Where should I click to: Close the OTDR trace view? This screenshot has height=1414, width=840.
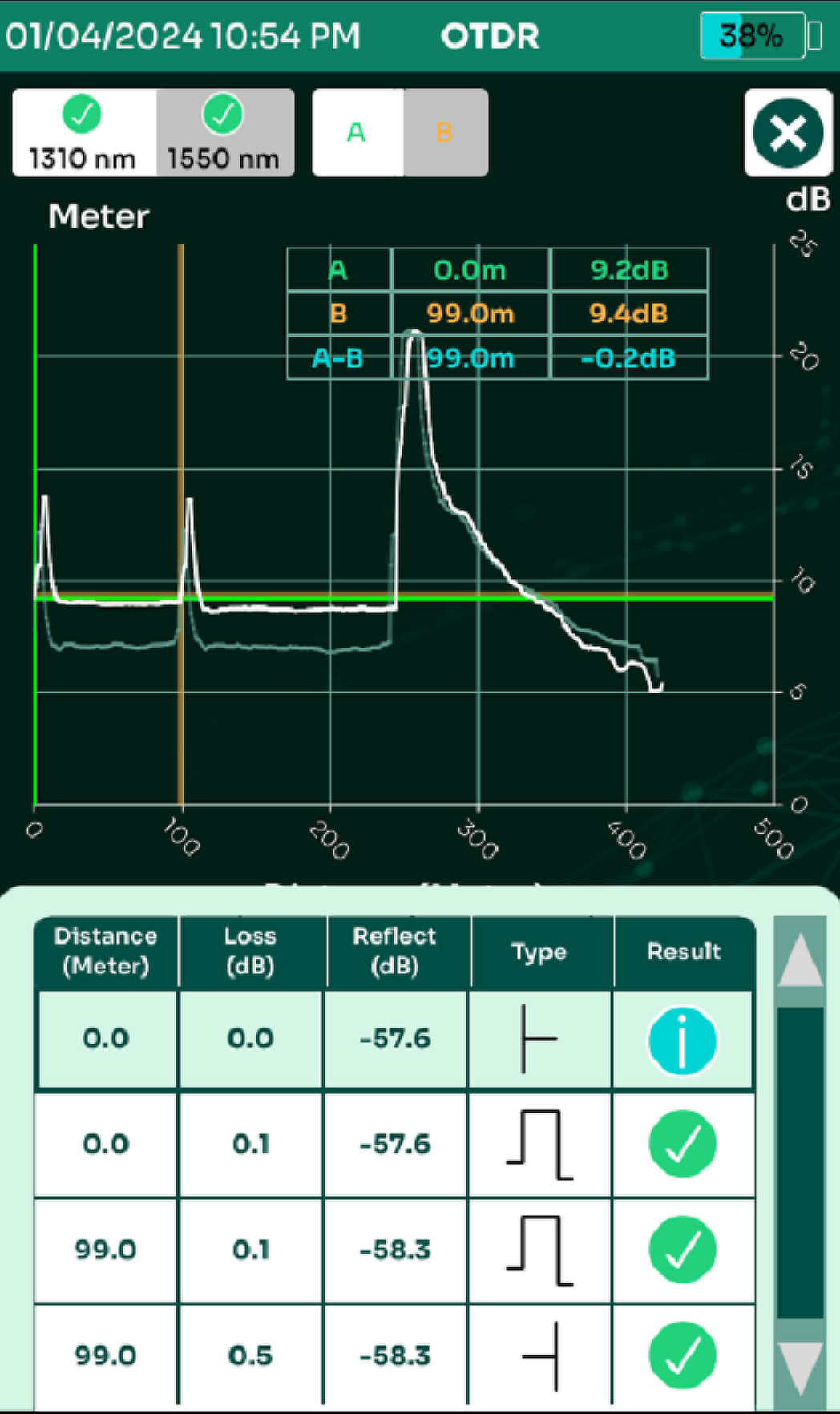(788, 133)
